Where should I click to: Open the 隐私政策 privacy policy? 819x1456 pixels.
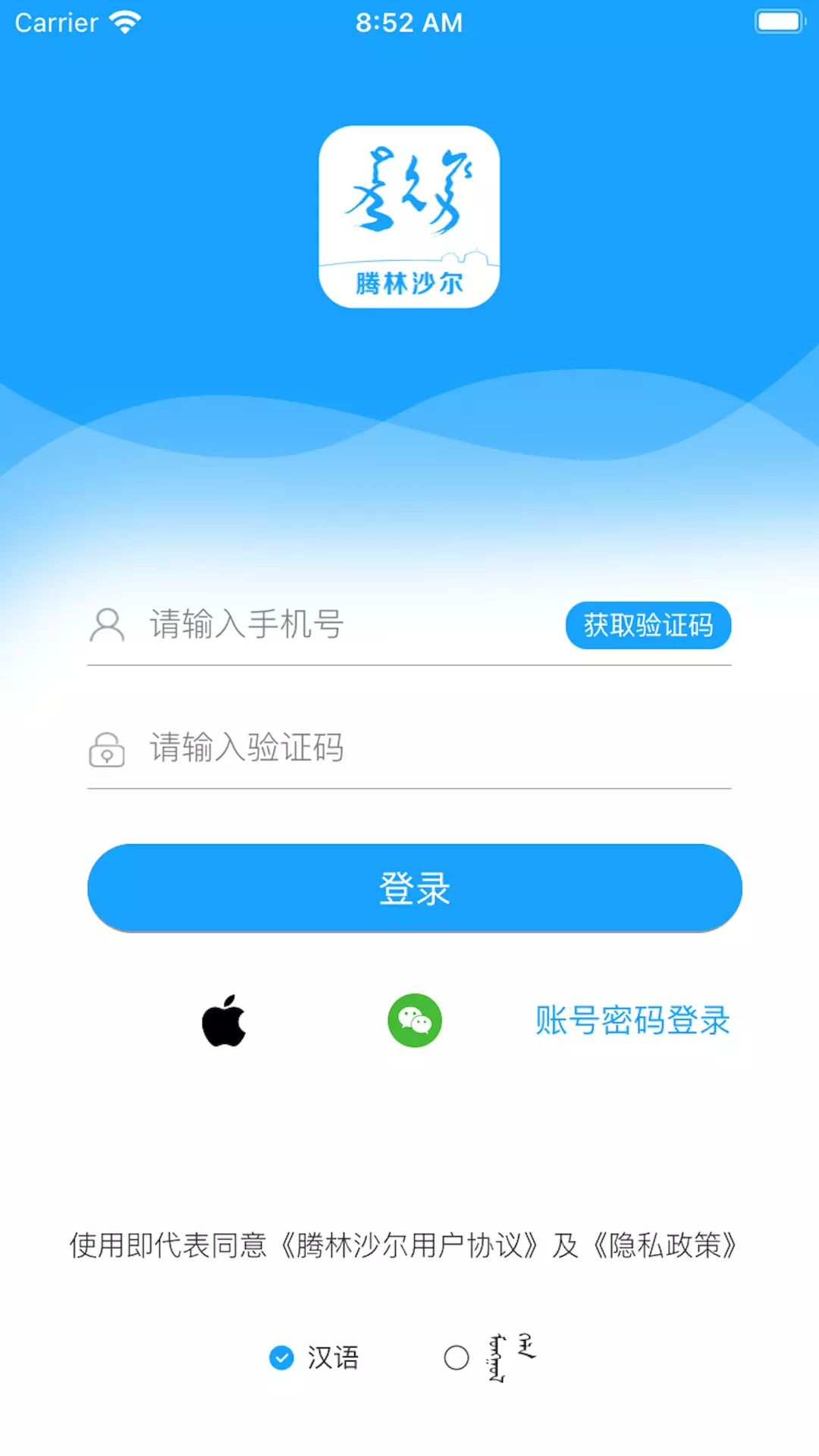click(x=664, y=1245)
